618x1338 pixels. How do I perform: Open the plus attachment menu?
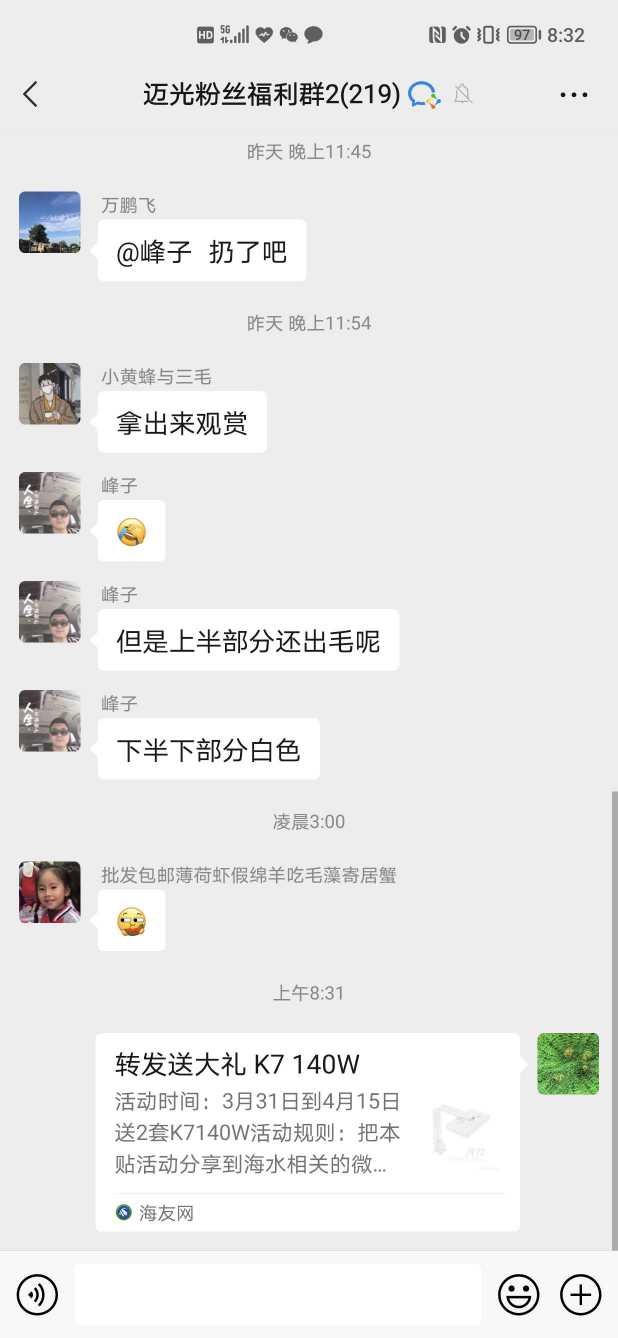point(580,1295)
